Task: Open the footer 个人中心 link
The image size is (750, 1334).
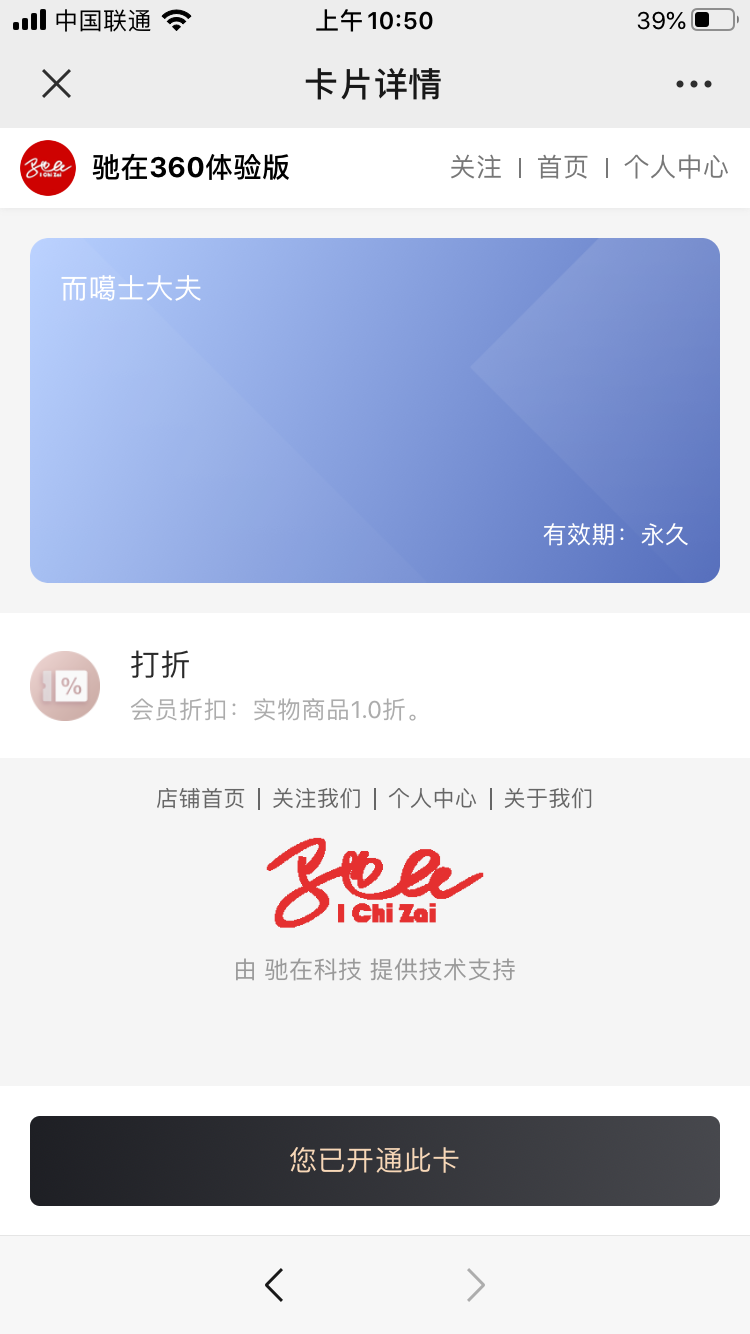Action: tap(432, 798)
